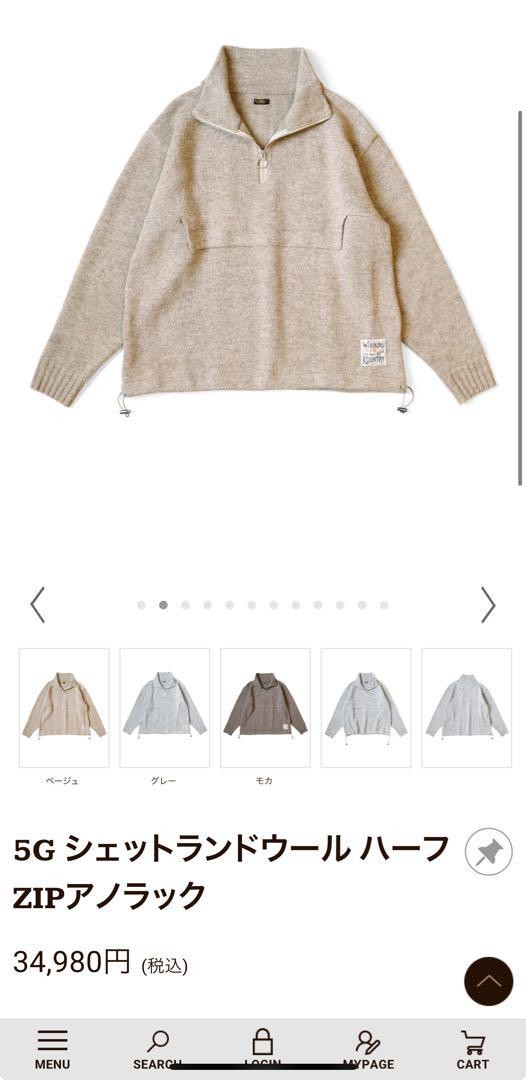Jump to the third image dot
This screenshot has width=526, height=1080.
click(185, 605)
